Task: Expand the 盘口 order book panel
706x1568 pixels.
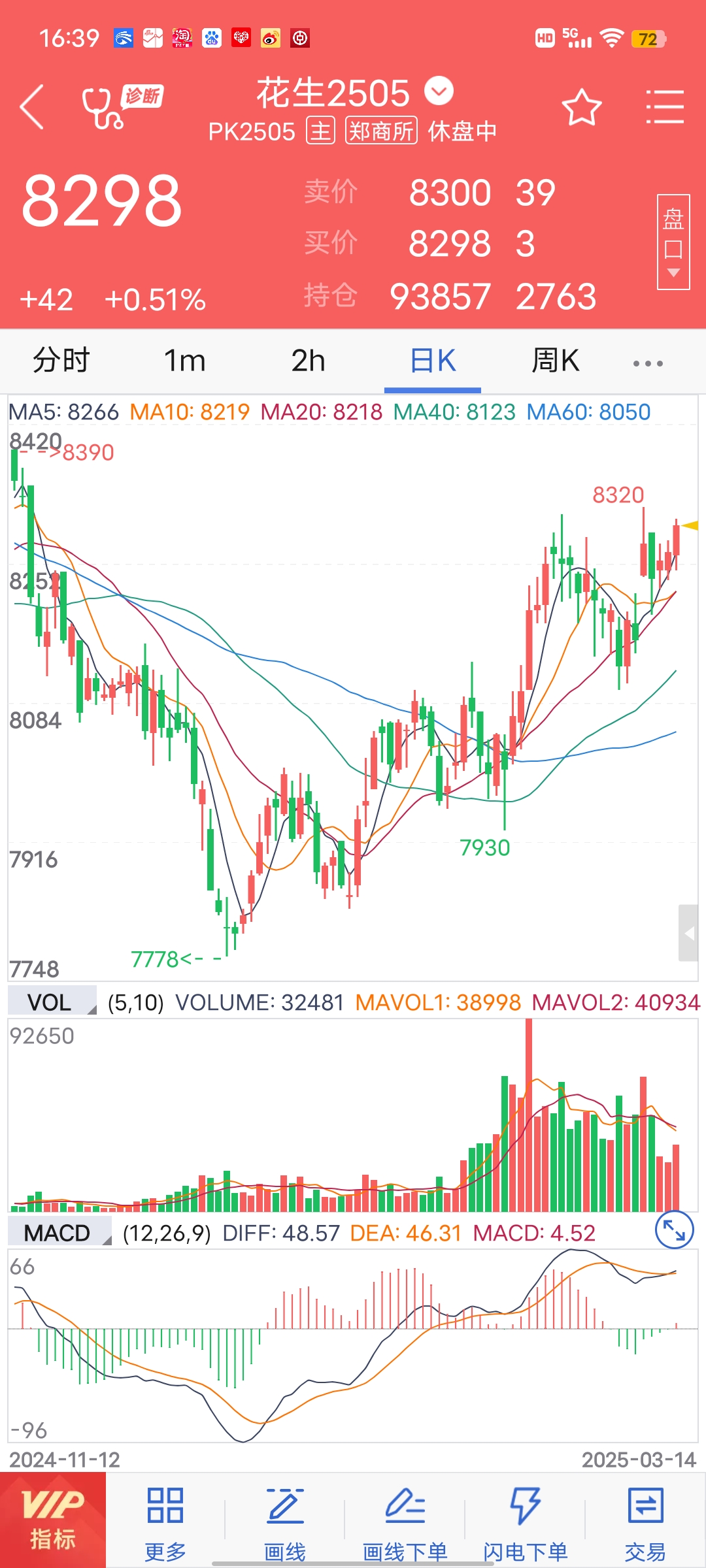Action: click(673, 242)
